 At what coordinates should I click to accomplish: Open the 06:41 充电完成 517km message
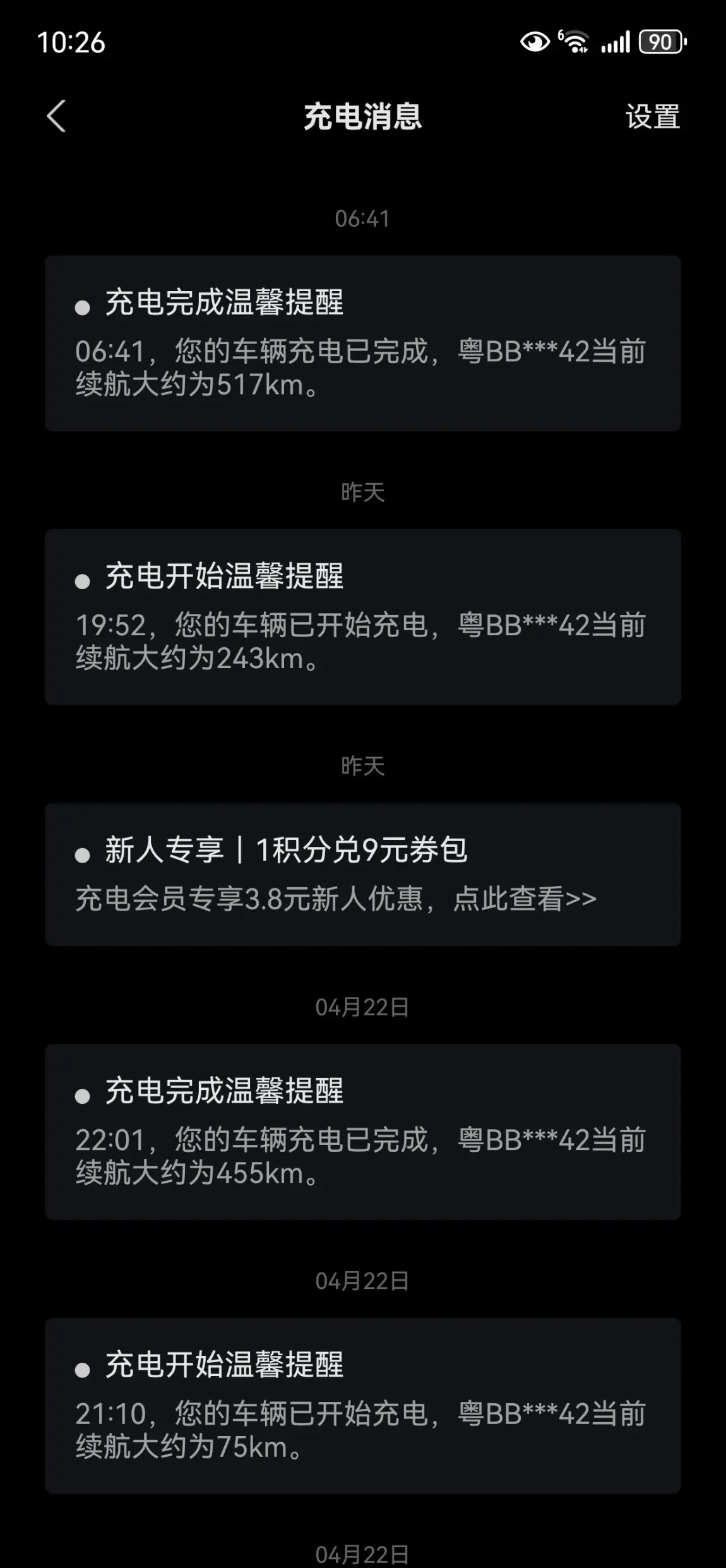tap(362, 343)
